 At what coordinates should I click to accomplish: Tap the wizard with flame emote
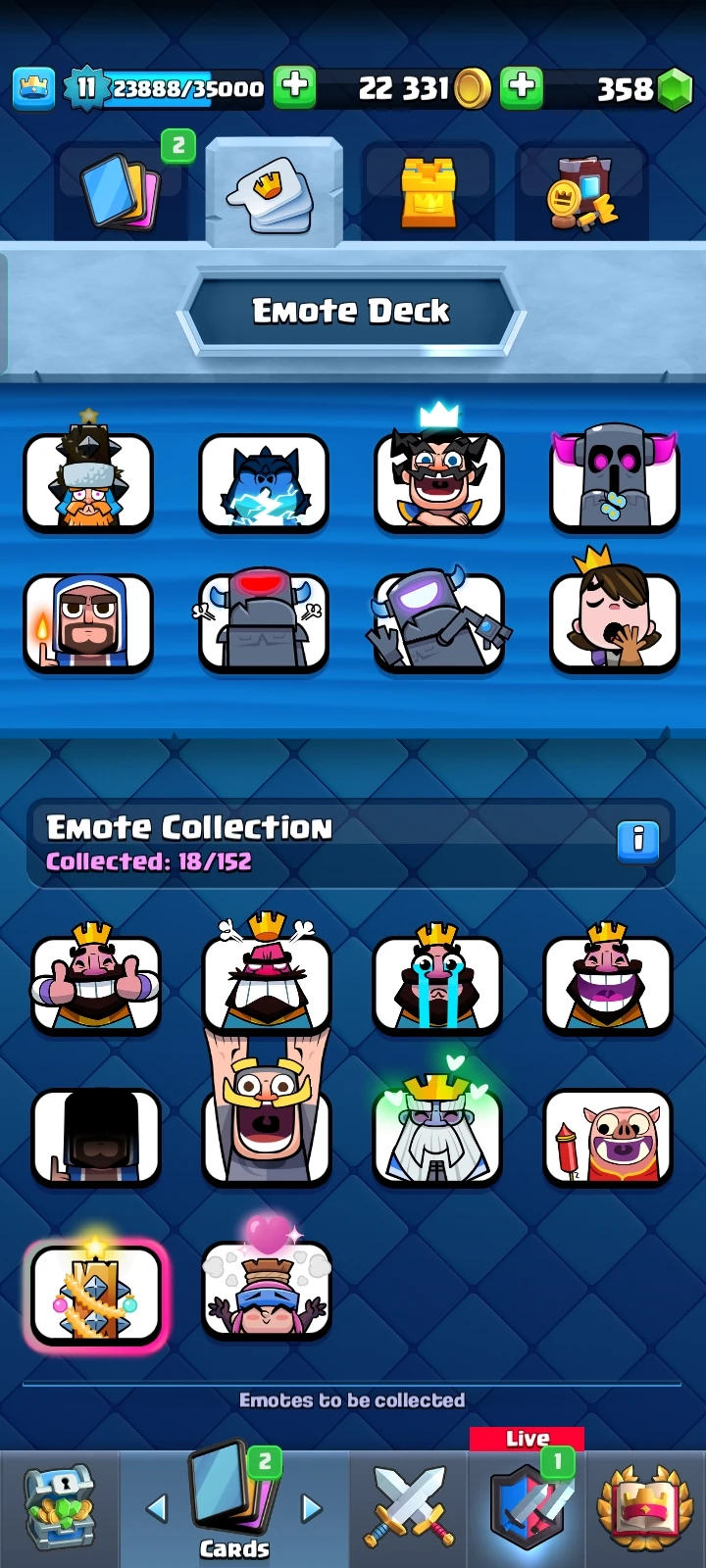tap(88, 623)
